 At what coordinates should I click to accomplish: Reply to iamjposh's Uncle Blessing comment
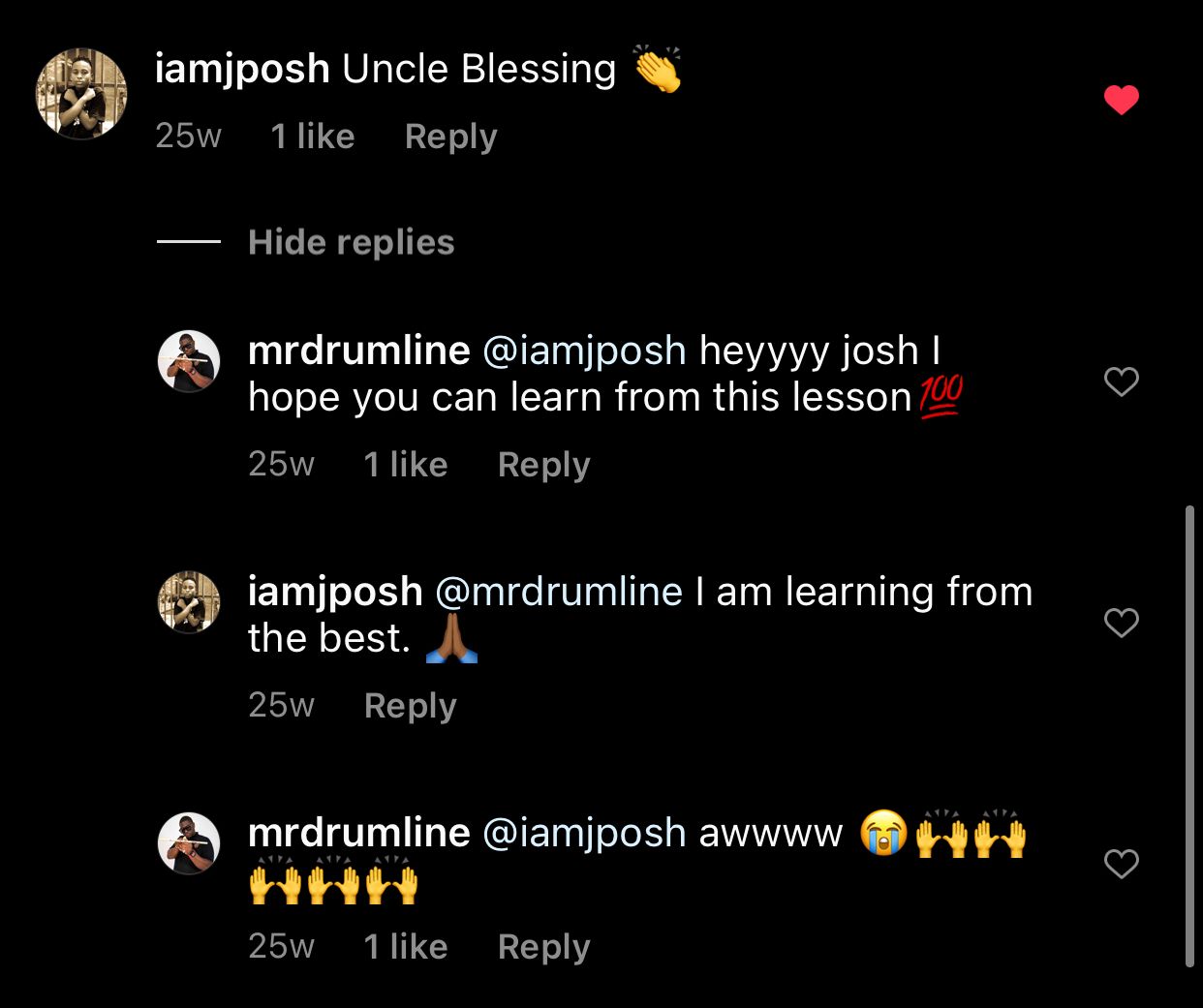click(x=450, y=137)
